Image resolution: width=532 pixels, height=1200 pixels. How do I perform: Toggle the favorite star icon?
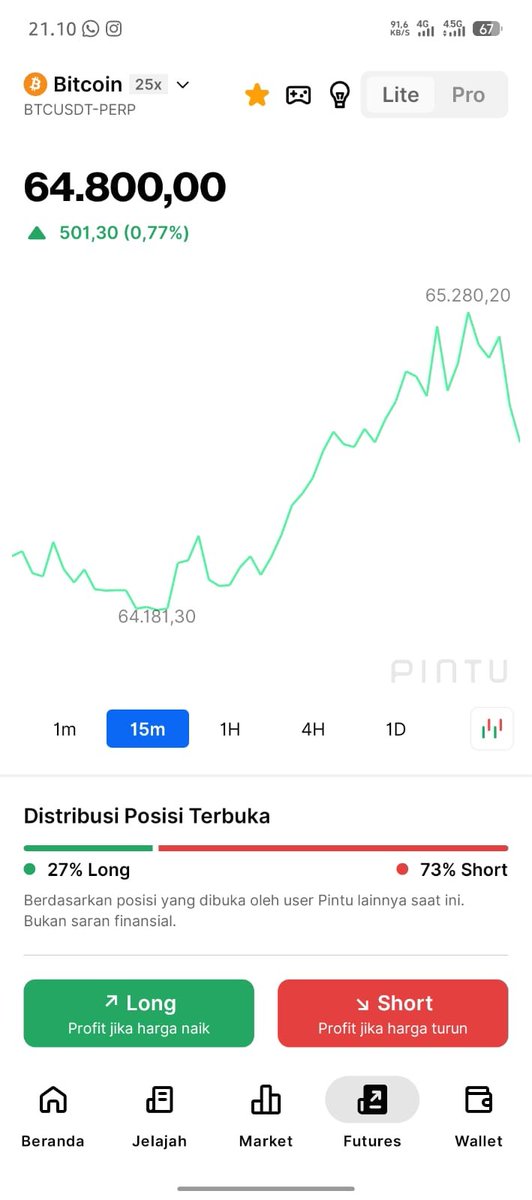tap(257, 95)
